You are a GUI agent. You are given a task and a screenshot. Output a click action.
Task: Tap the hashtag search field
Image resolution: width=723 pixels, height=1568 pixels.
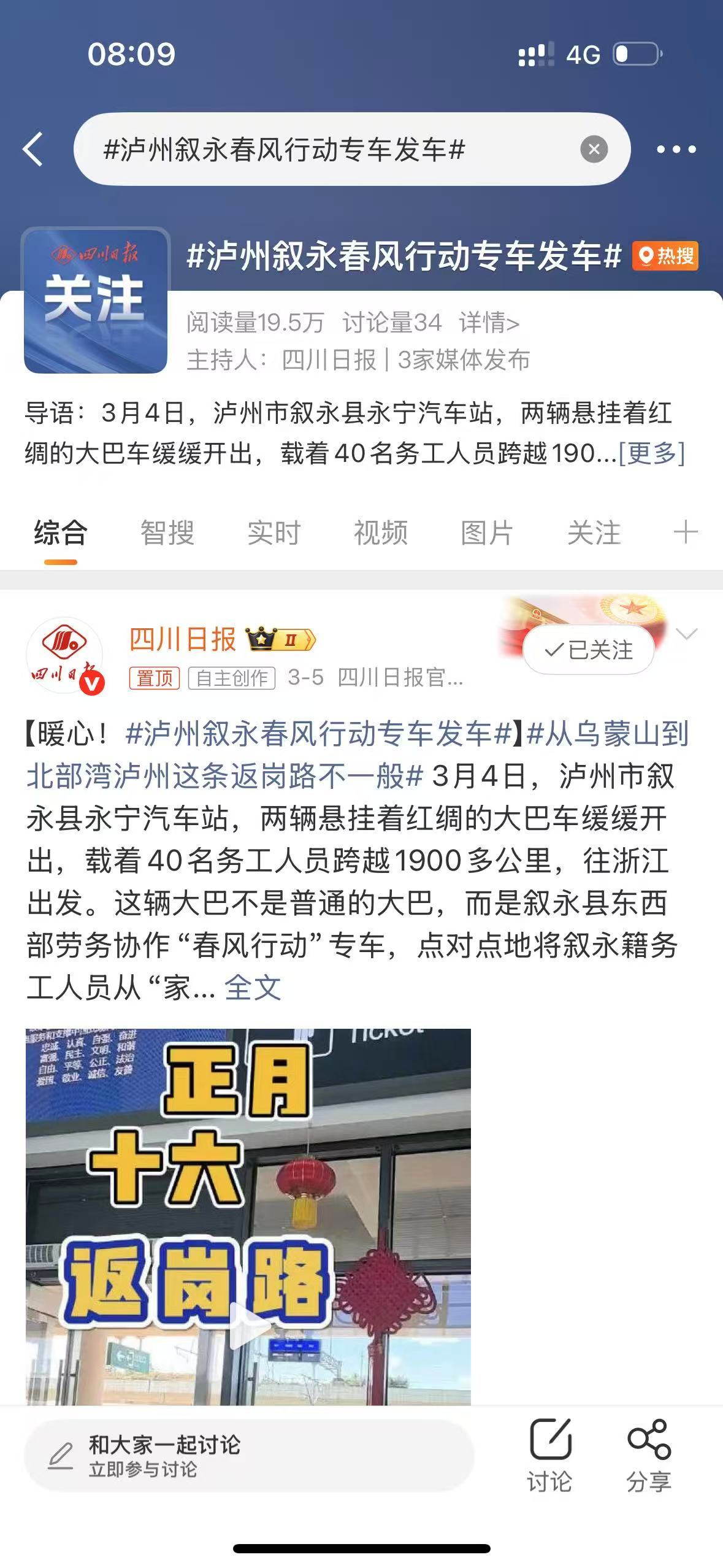[x=331, y=149]
